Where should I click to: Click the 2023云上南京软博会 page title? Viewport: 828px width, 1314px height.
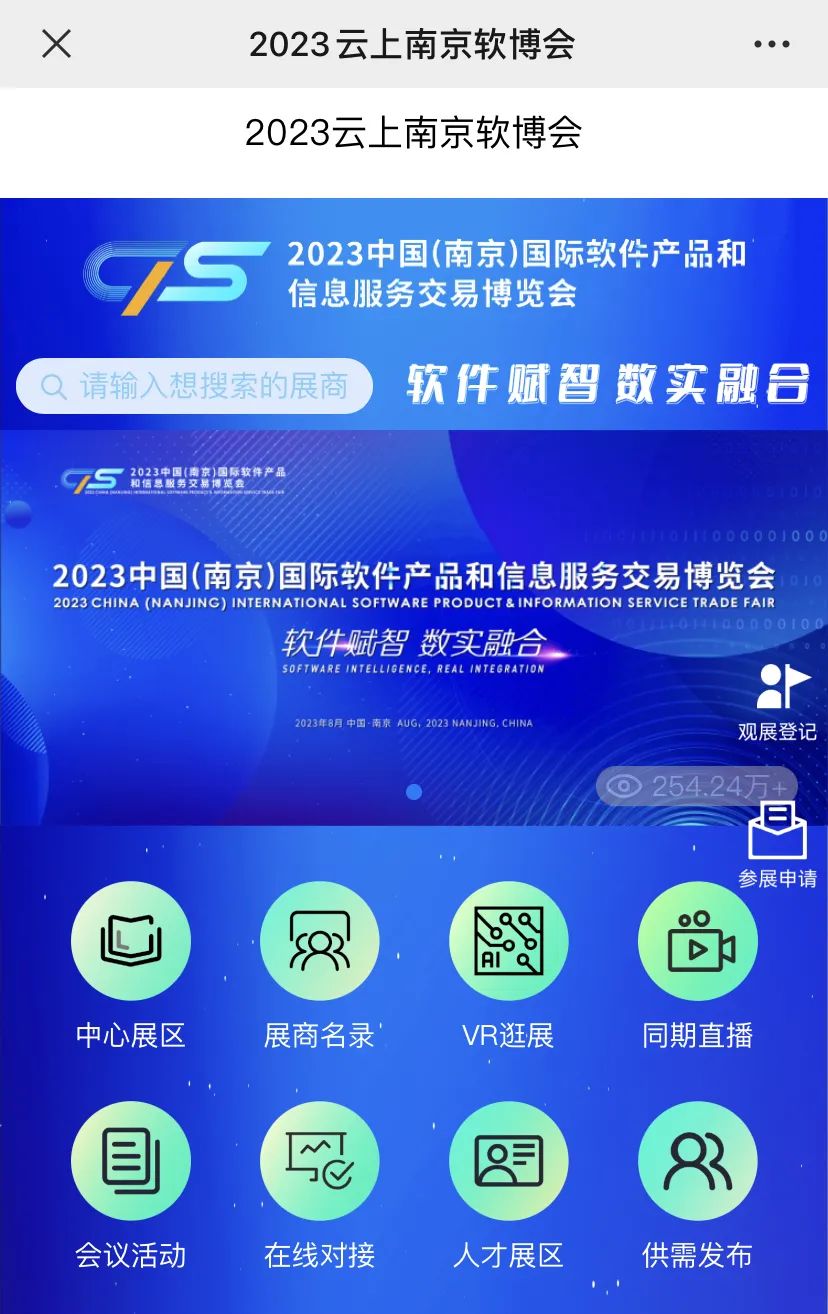click(414, 133)
